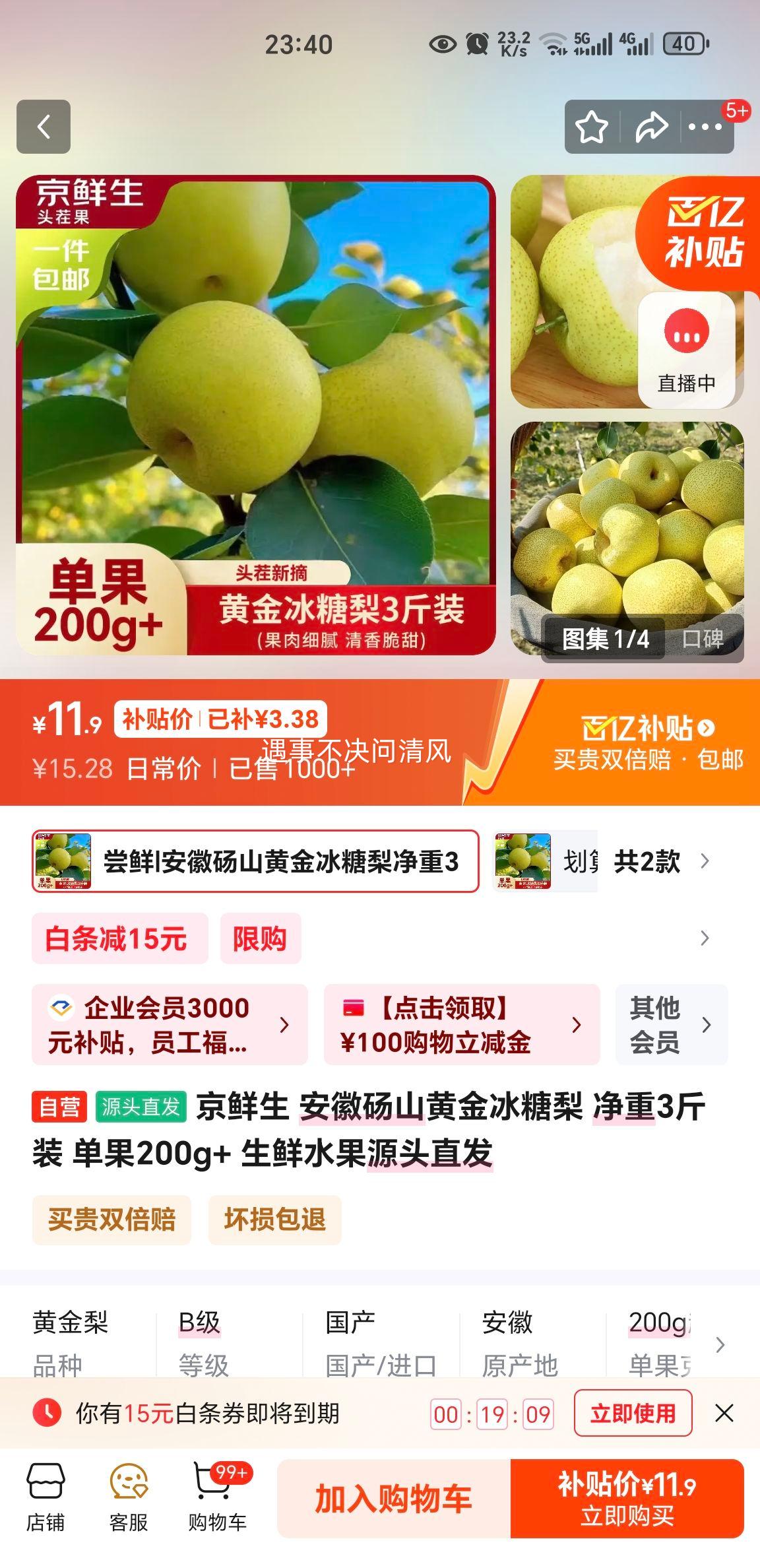
Task: Expand the product specifications row arrow
Action: pyautogui.click(x=720, y=1344)
